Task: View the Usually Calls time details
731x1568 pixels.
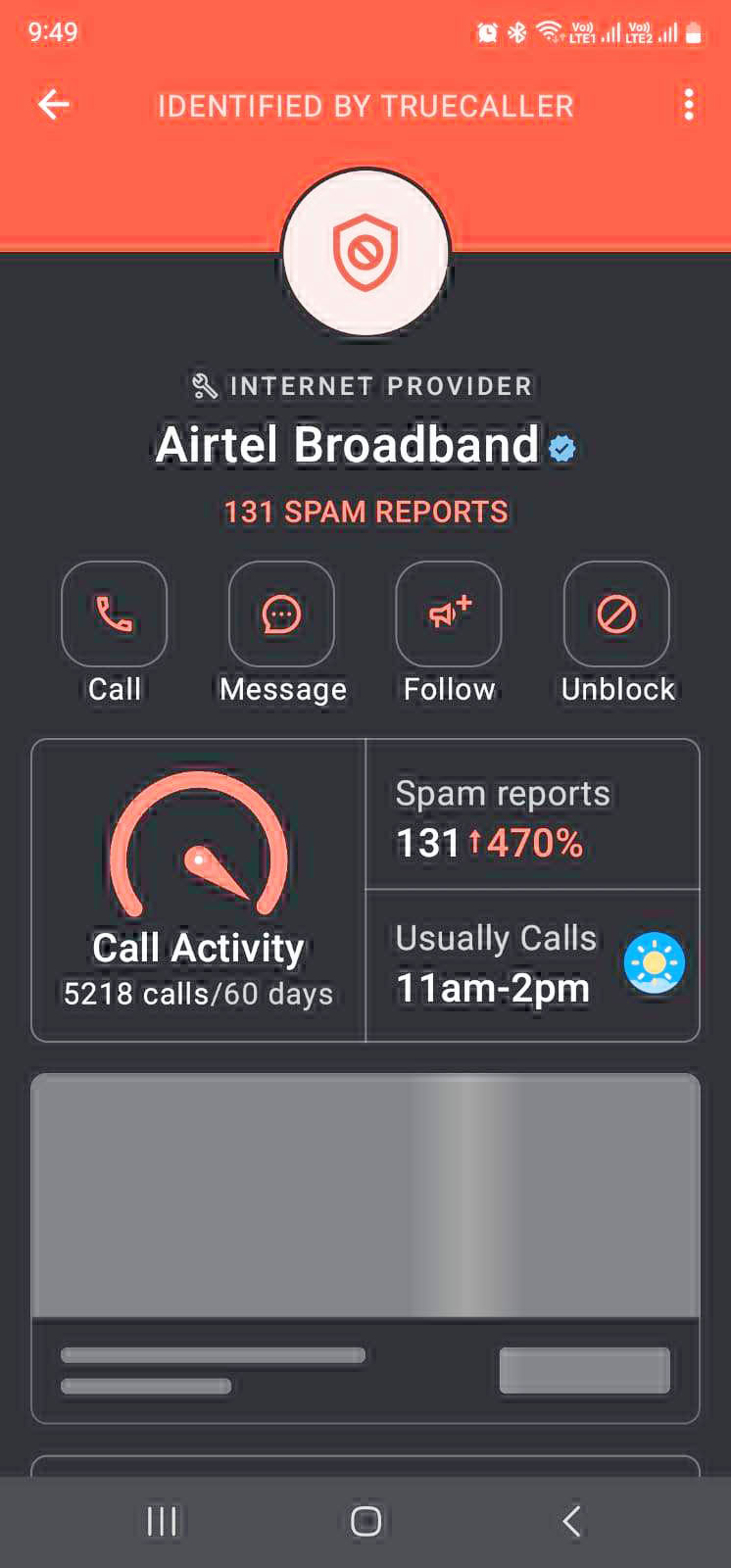Action: pyautogui.click(x=532, y=965)
